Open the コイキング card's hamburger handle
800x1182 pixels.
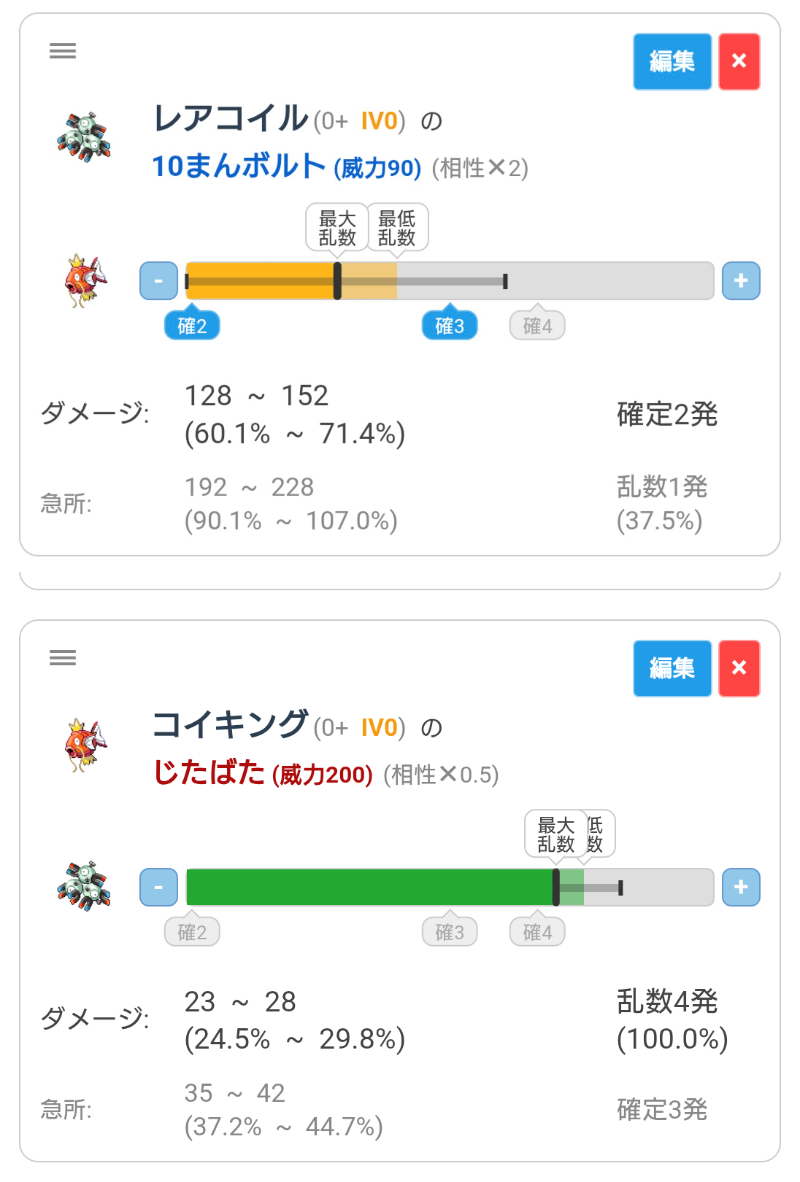[x=63, y=657]
